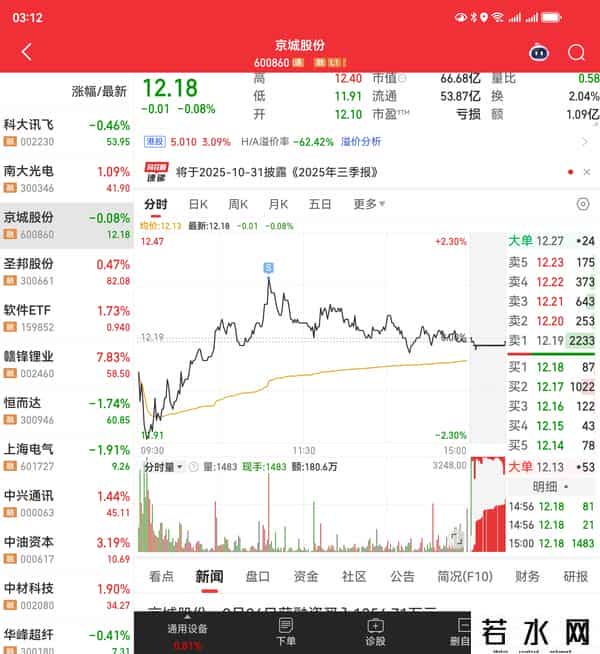600x654 pixels.
Task: Select 科大讯飞 in the watchlist
Action: (66, 133)
